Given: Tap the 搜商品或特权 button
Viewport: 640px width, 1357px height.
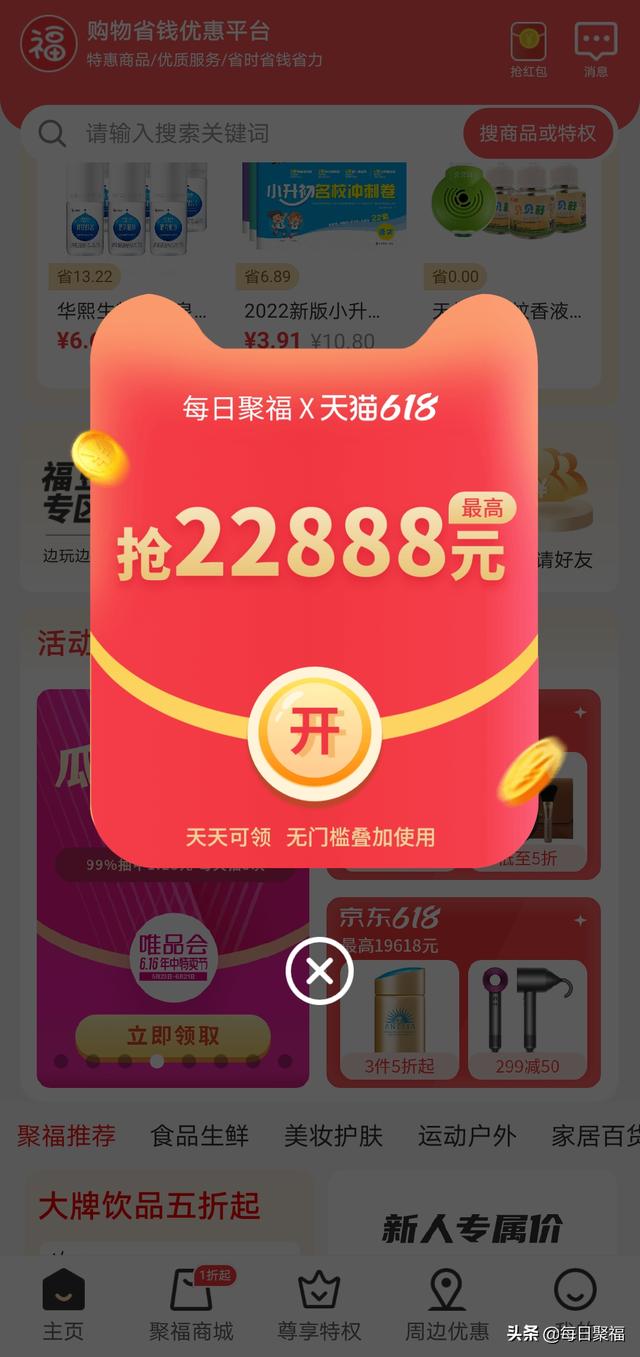Looking at the screenshot, I should [x=537, y=133].
